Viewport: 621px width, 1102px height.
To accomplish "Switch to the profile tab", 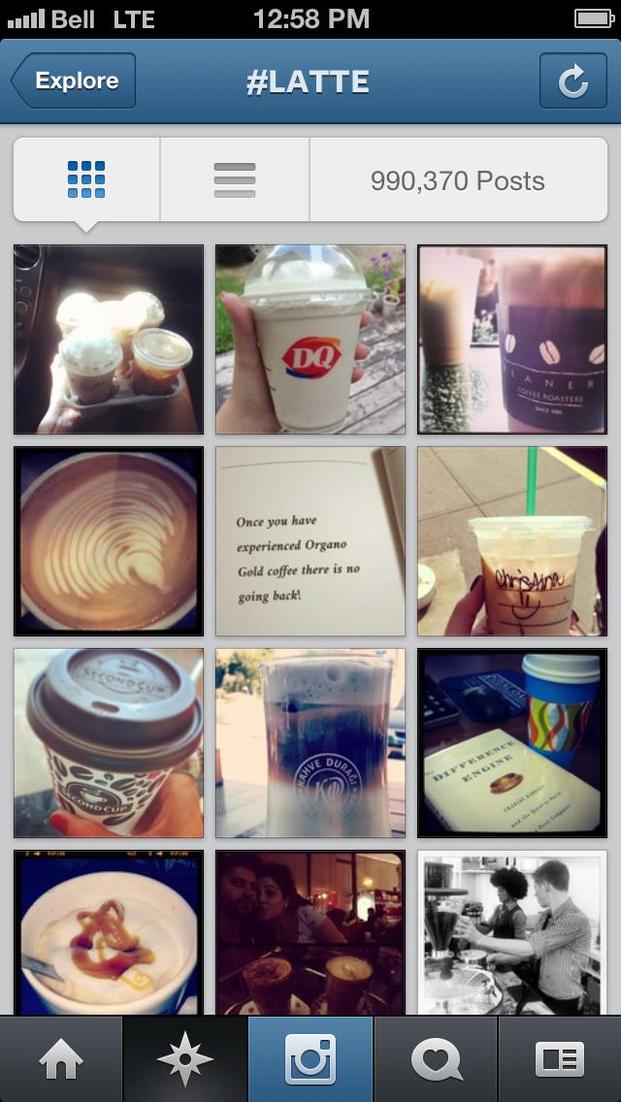I will (559, 1060).
